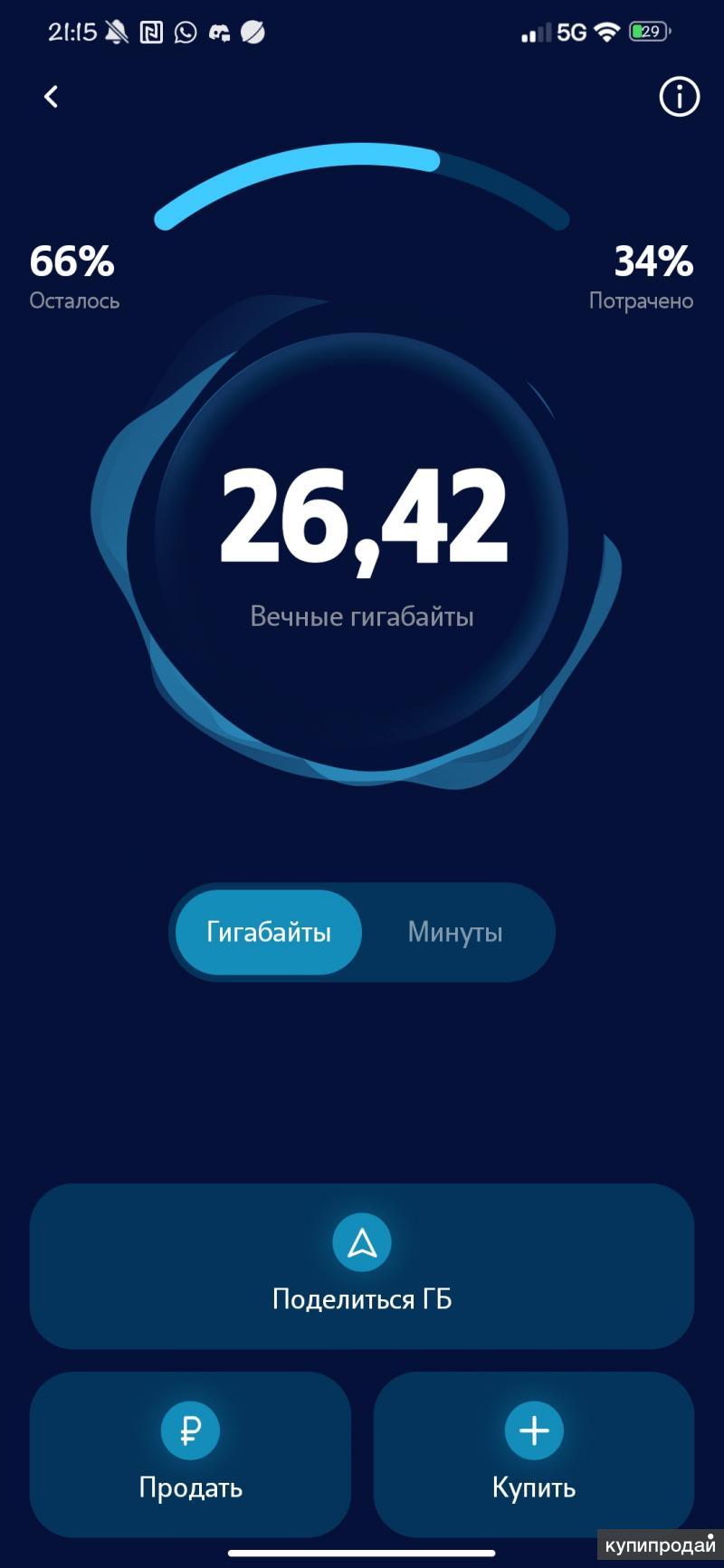This screenshot has height=1568, width=724.
Task: Switch to the Минуты tab
Action: click(455, 932)
